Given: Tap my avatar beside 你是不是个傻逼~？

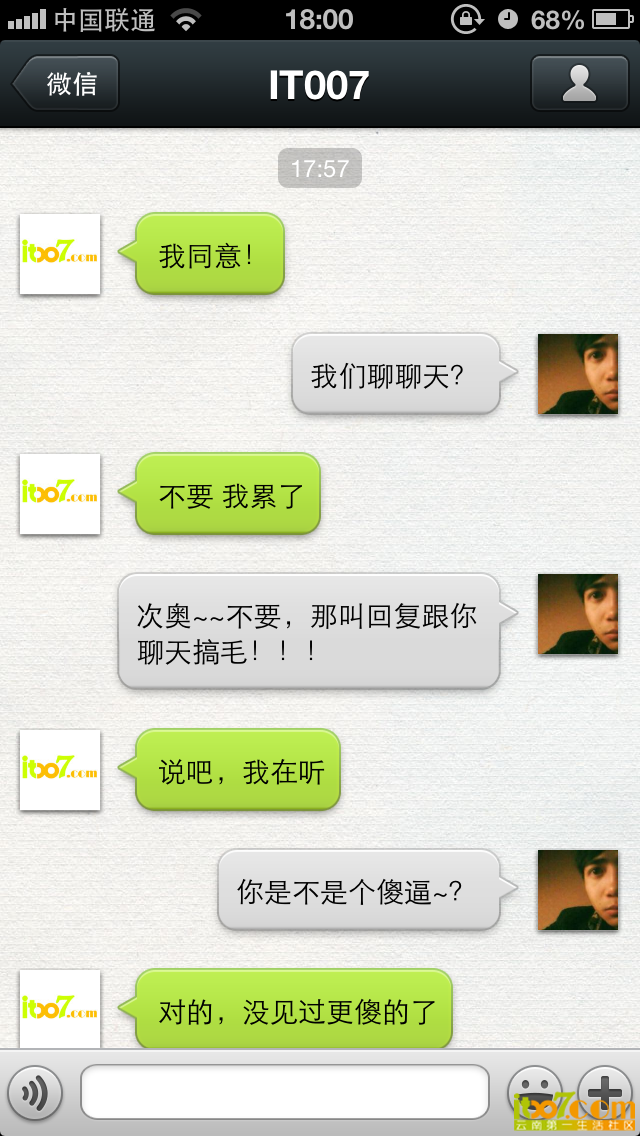Looking at the screenshot, I should click(578, 890).
